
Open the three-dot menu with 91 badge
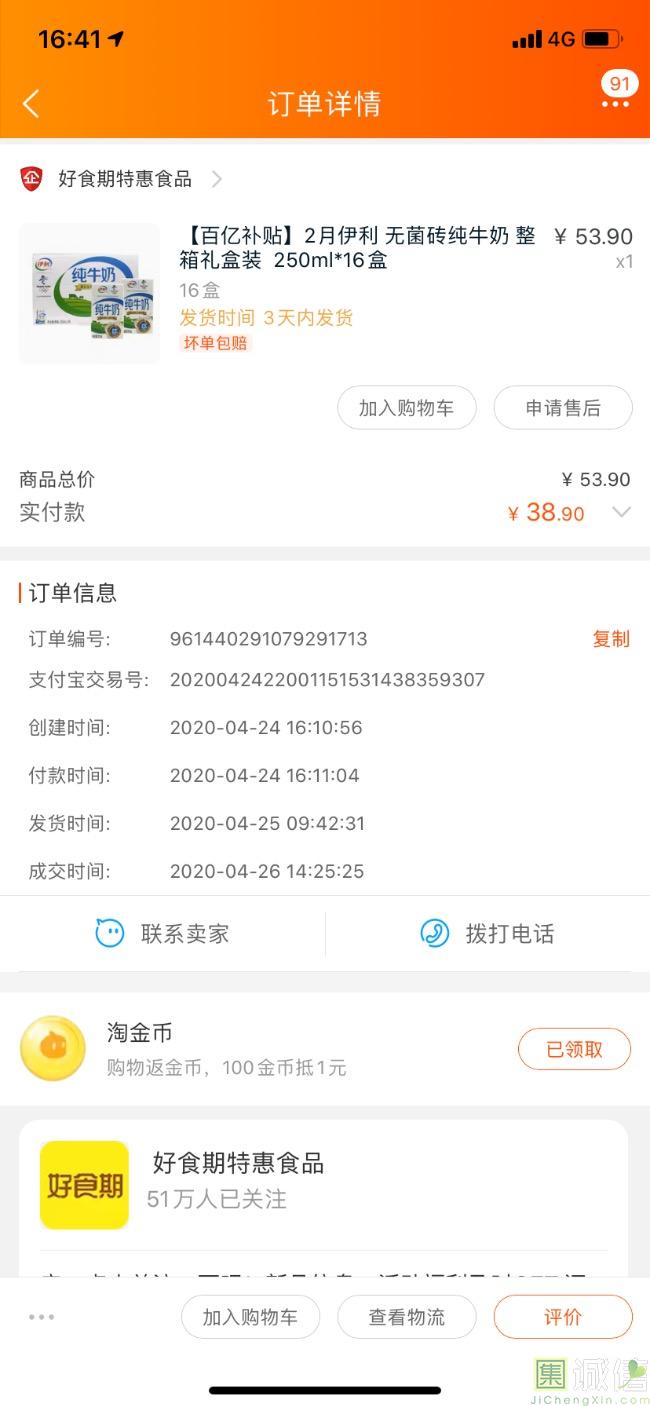point(615,103)
